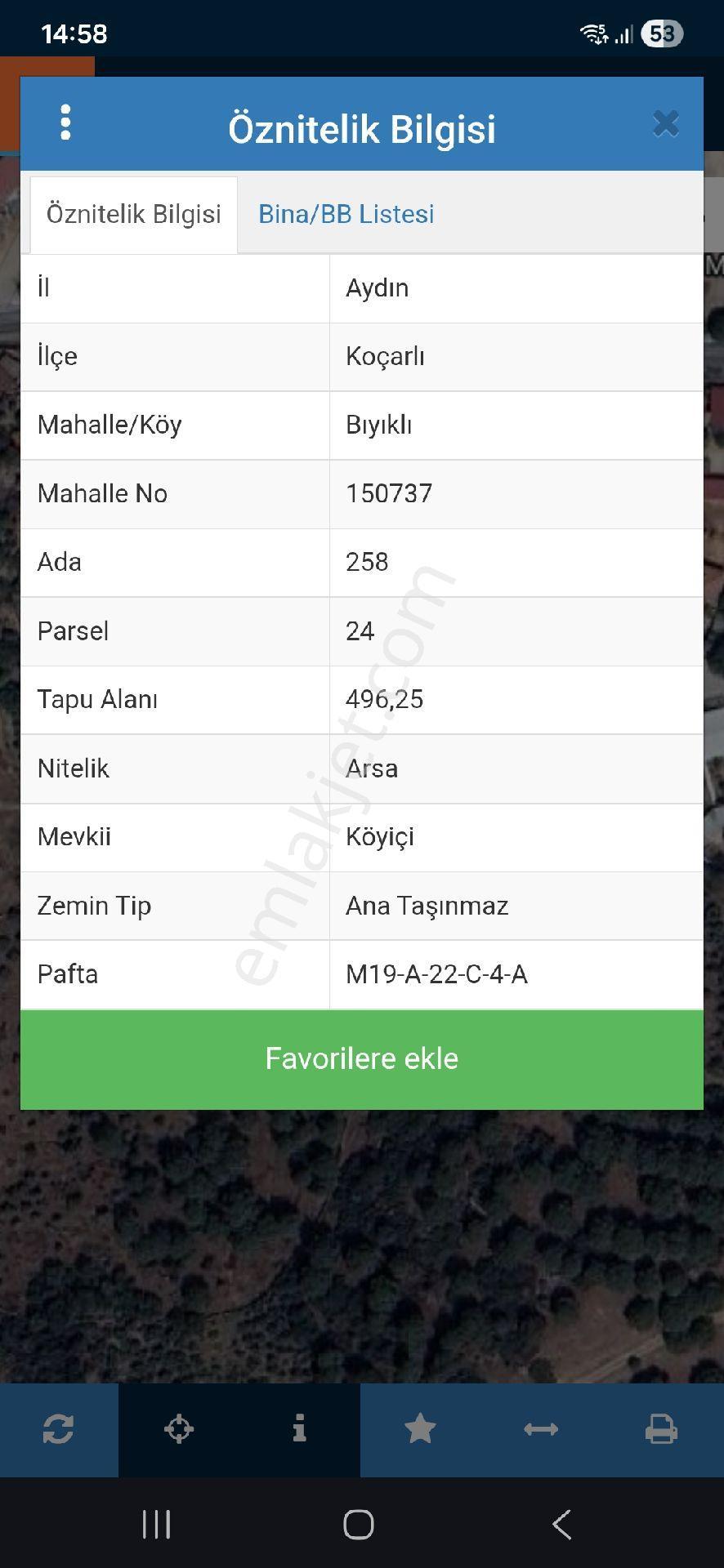Image resolution: width=724 pixels, height=1568 pixels.
Task: Tap the info tool icon
Action: pyautogui.click(x=299, y=1429)
